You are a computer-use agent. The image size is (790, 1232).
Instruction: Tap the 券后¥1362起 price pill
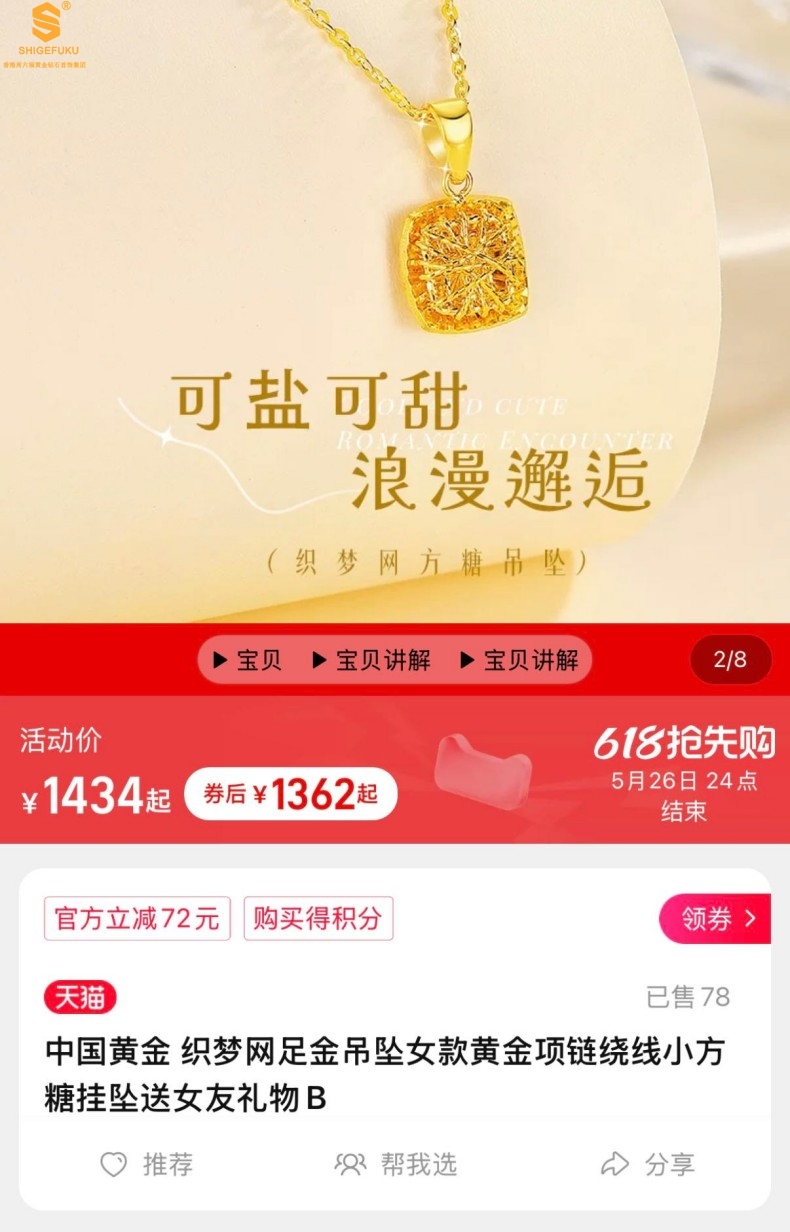tap(291, 795)
